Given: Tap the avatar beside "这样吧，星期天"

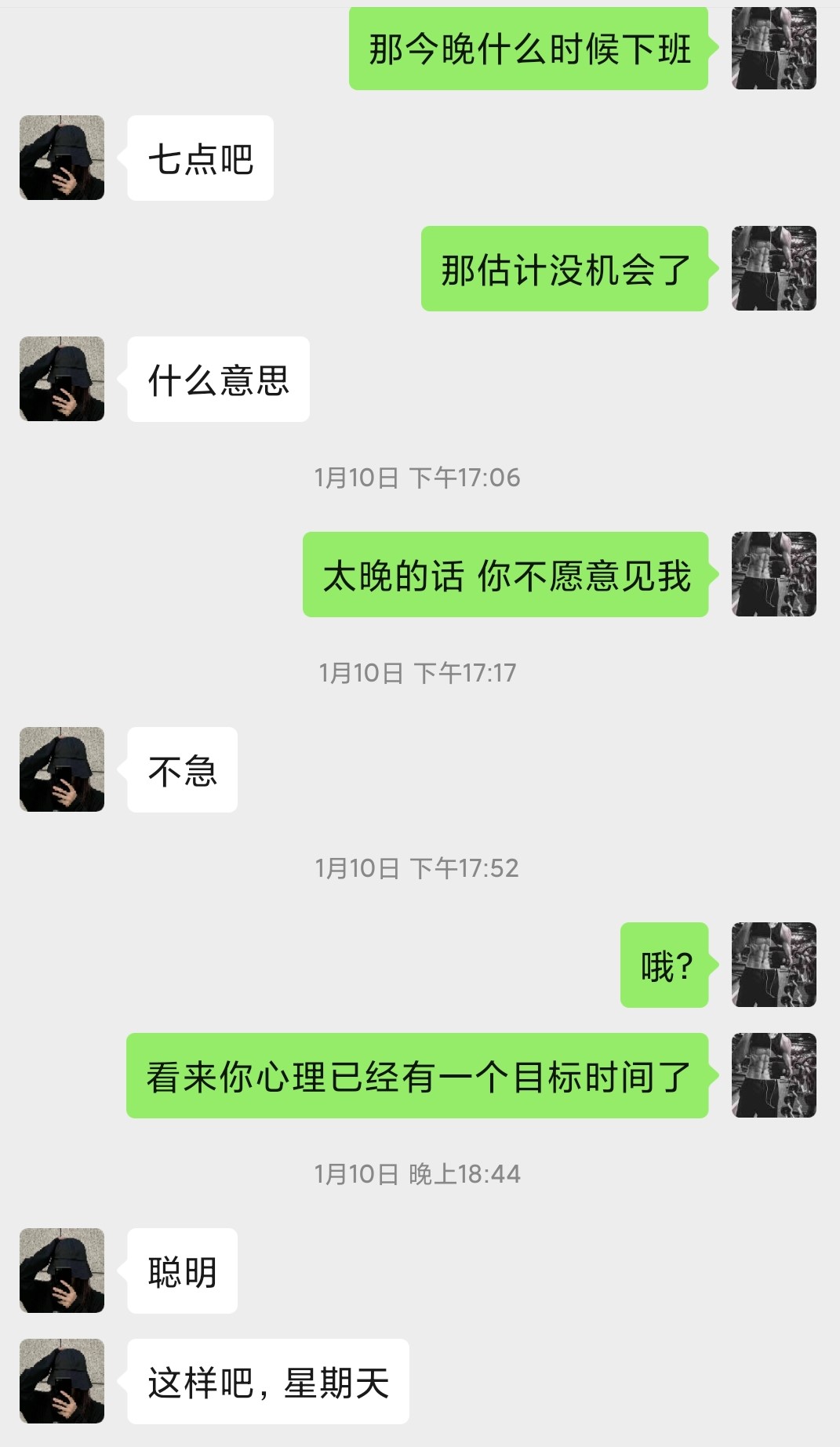Looking at the screenshot, I should pos(62,1381).
